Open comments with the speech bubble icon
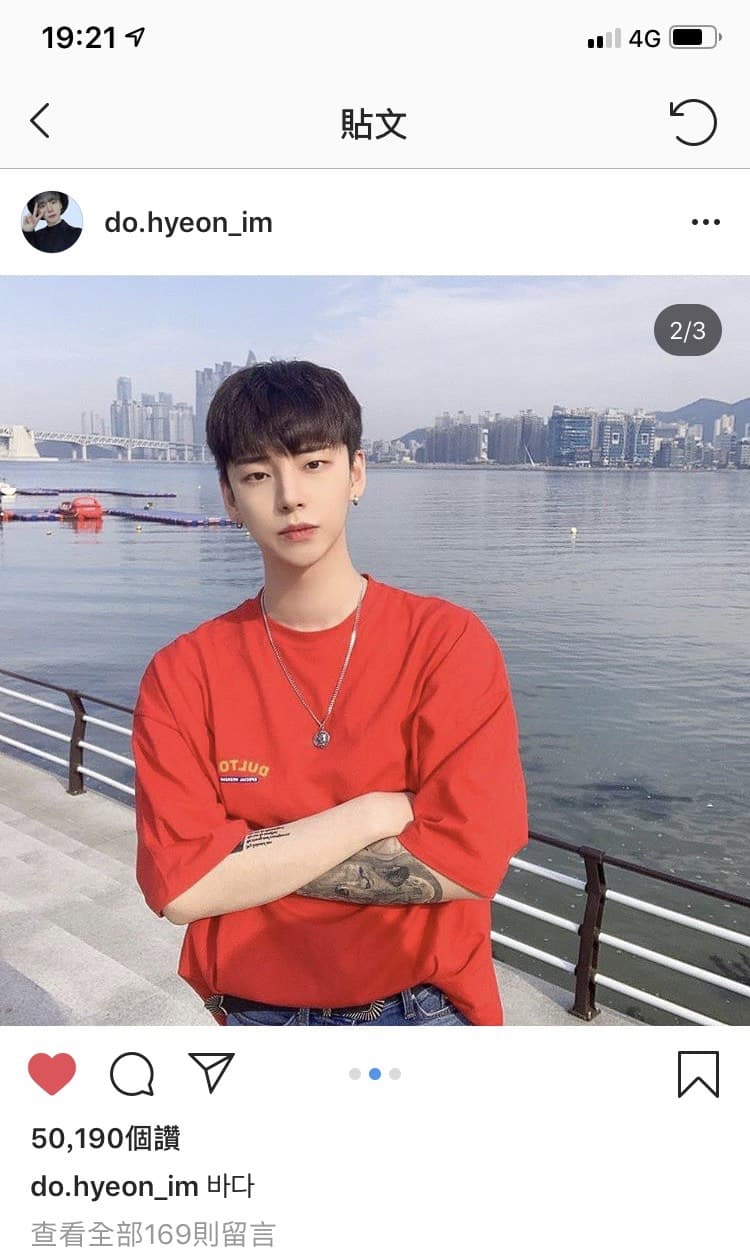 coord(132,1074)
